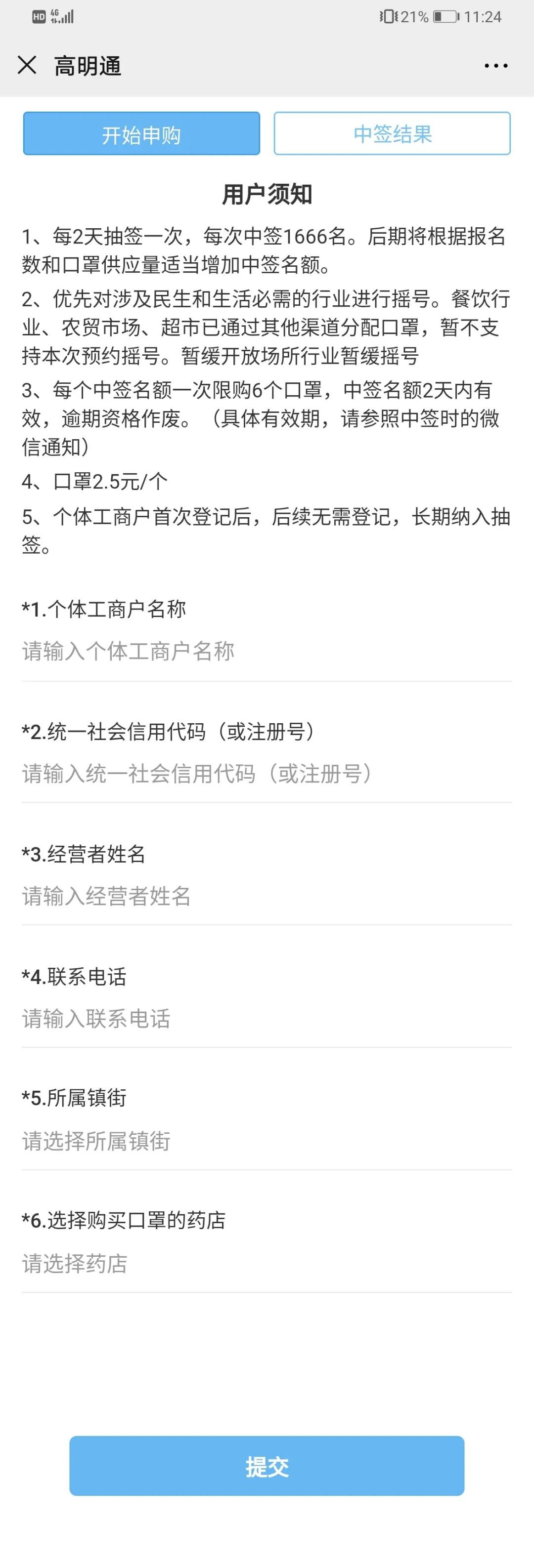Open the 所属镇街 picker

point(266,1141)
